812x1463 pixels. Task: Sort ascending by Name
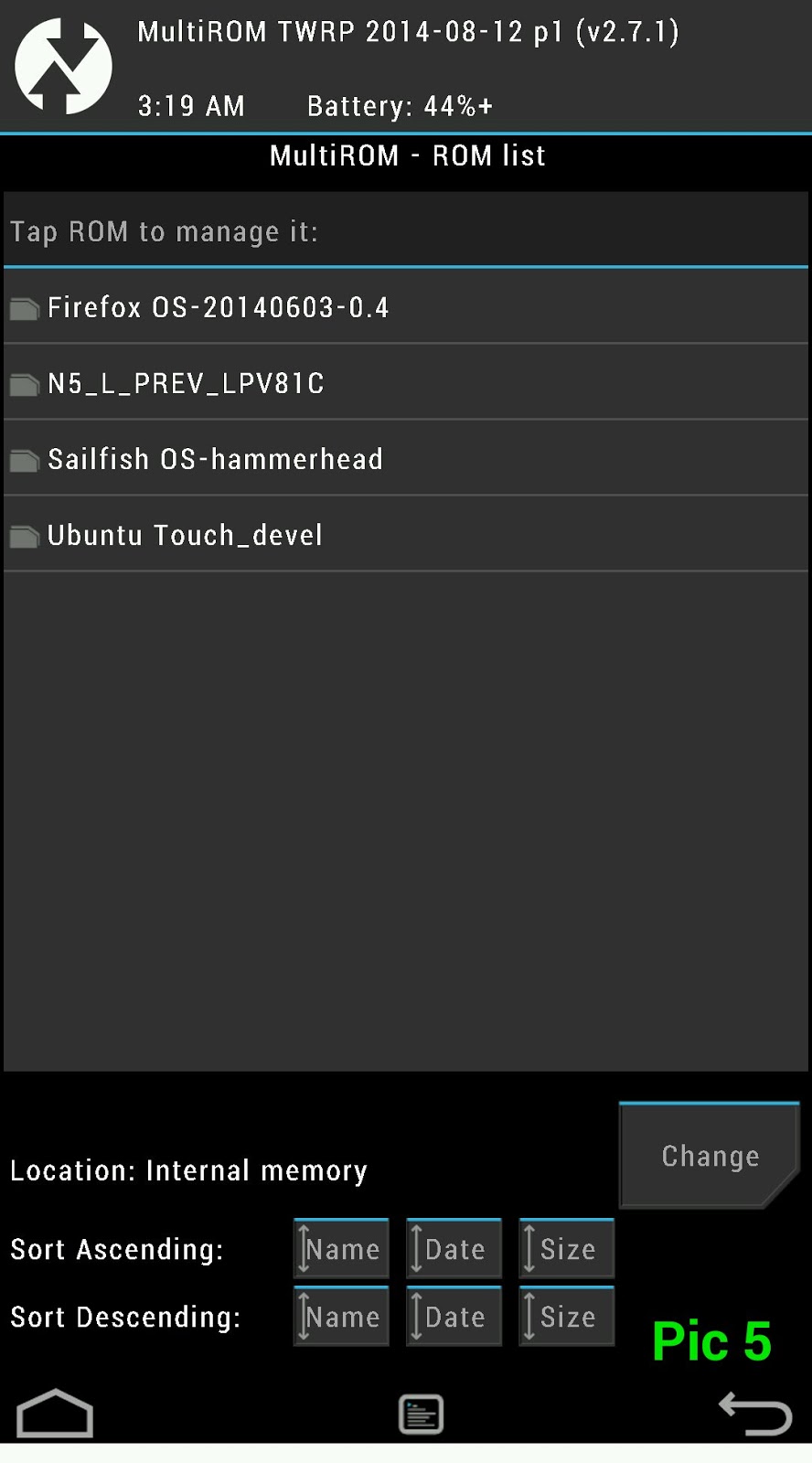tap(341, 1249)
